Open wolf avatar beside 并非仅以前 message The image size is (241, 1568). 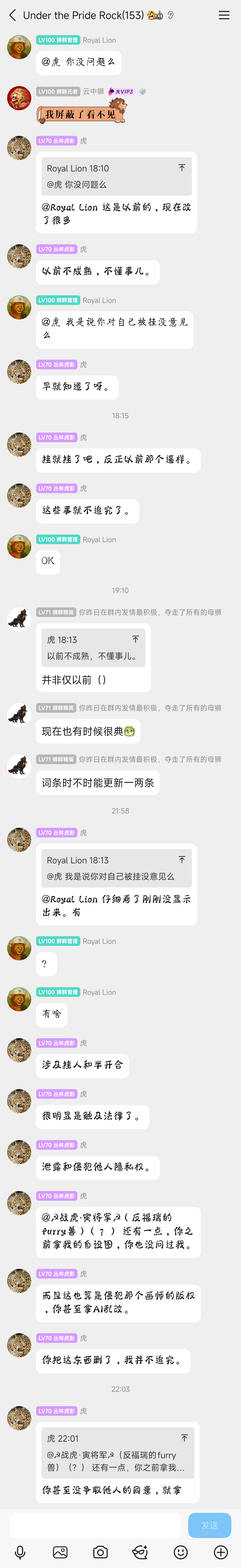19,619
